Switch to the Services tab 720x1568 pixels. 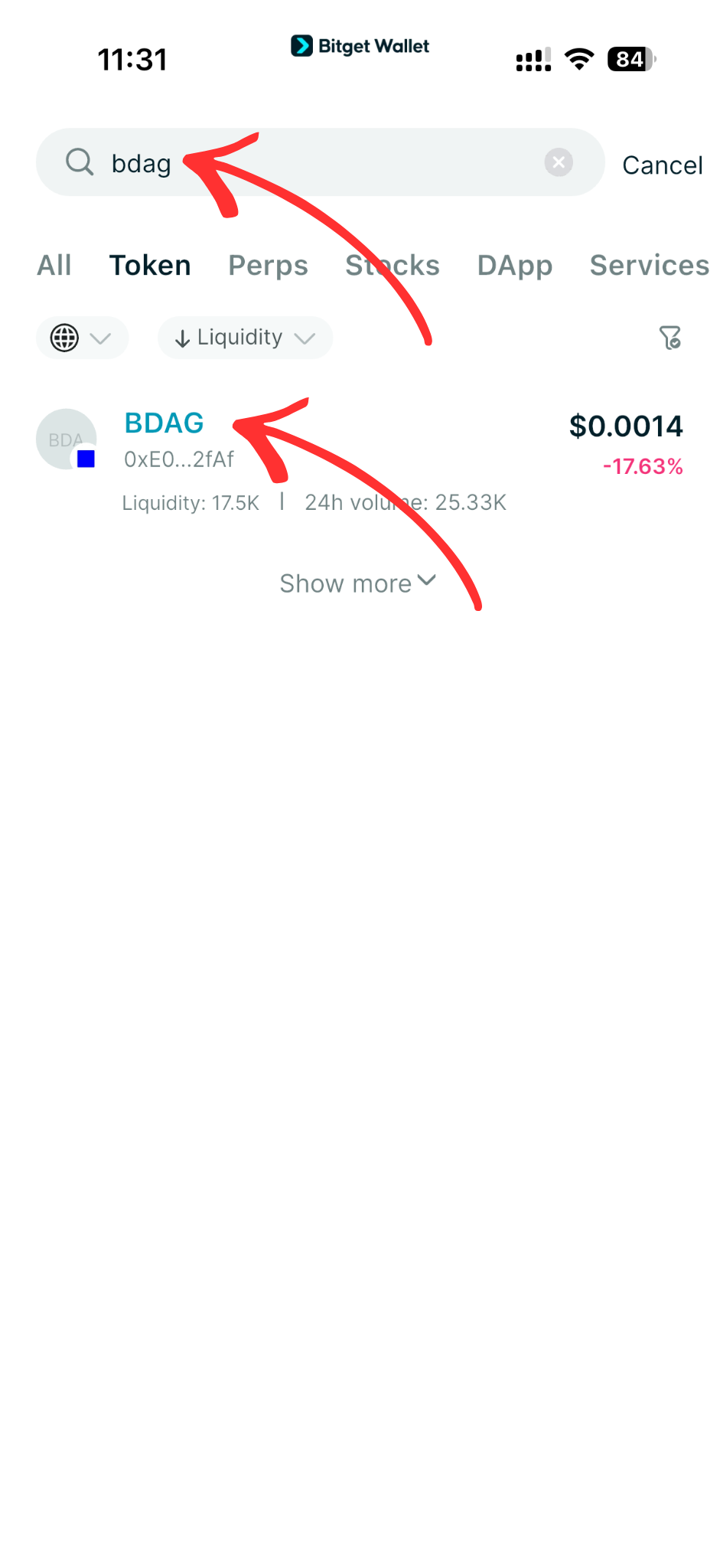649,265
